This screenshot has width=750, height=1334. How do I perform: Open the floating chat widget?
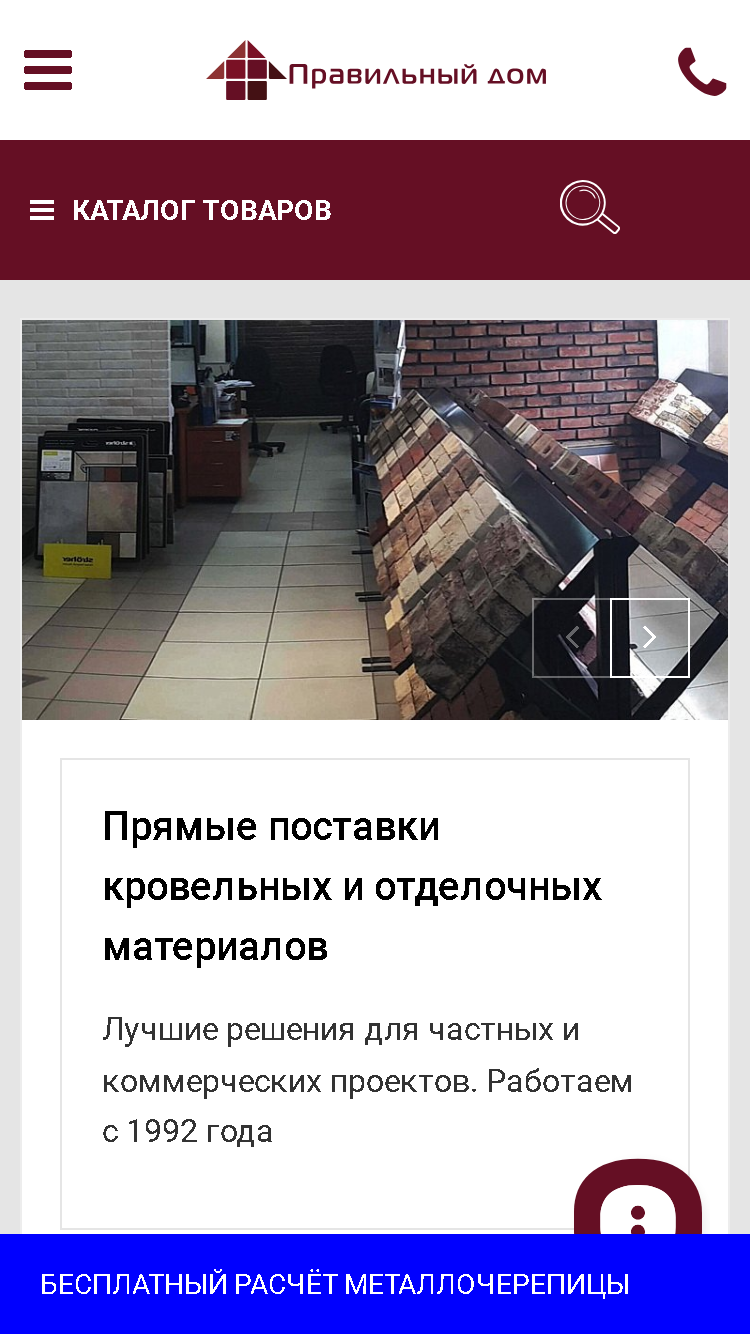click(638, 1197)
